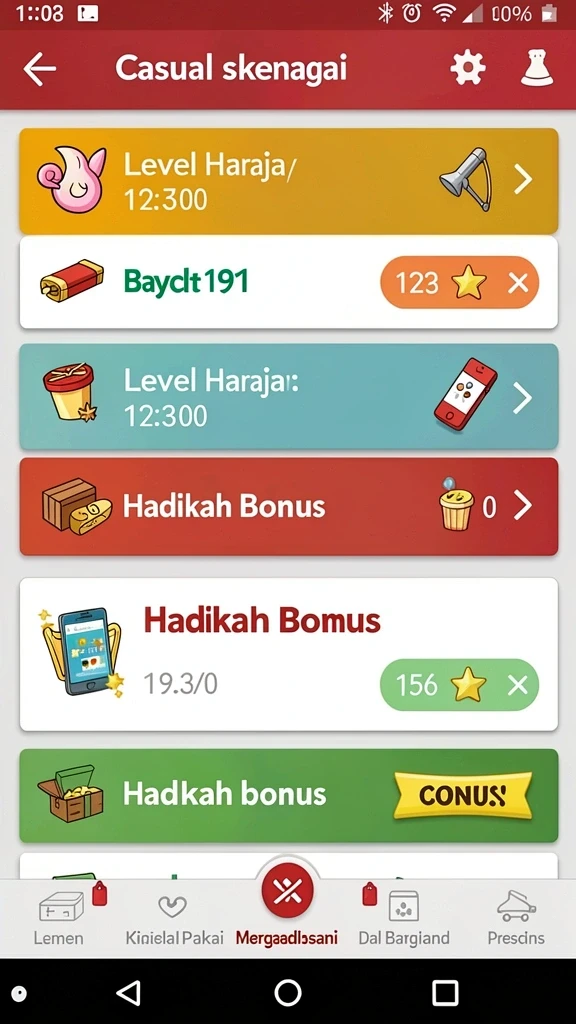Viewport: 576px width, 1024px height.
Task: Open the Hadikah Bomus phone card
Action: pyautogui.click(x=289, y=654)
